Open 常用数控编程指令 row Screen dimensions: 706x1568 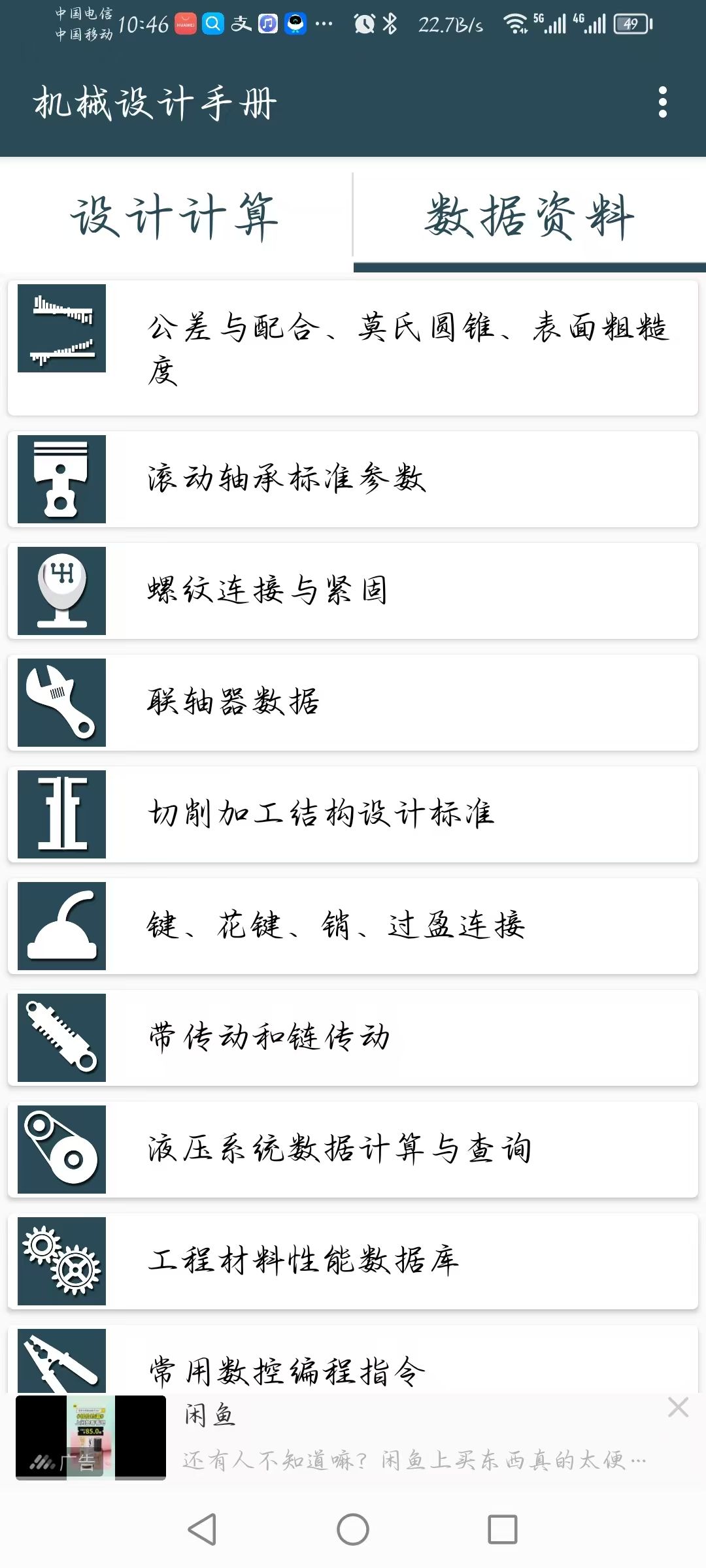pos(353,1365)
